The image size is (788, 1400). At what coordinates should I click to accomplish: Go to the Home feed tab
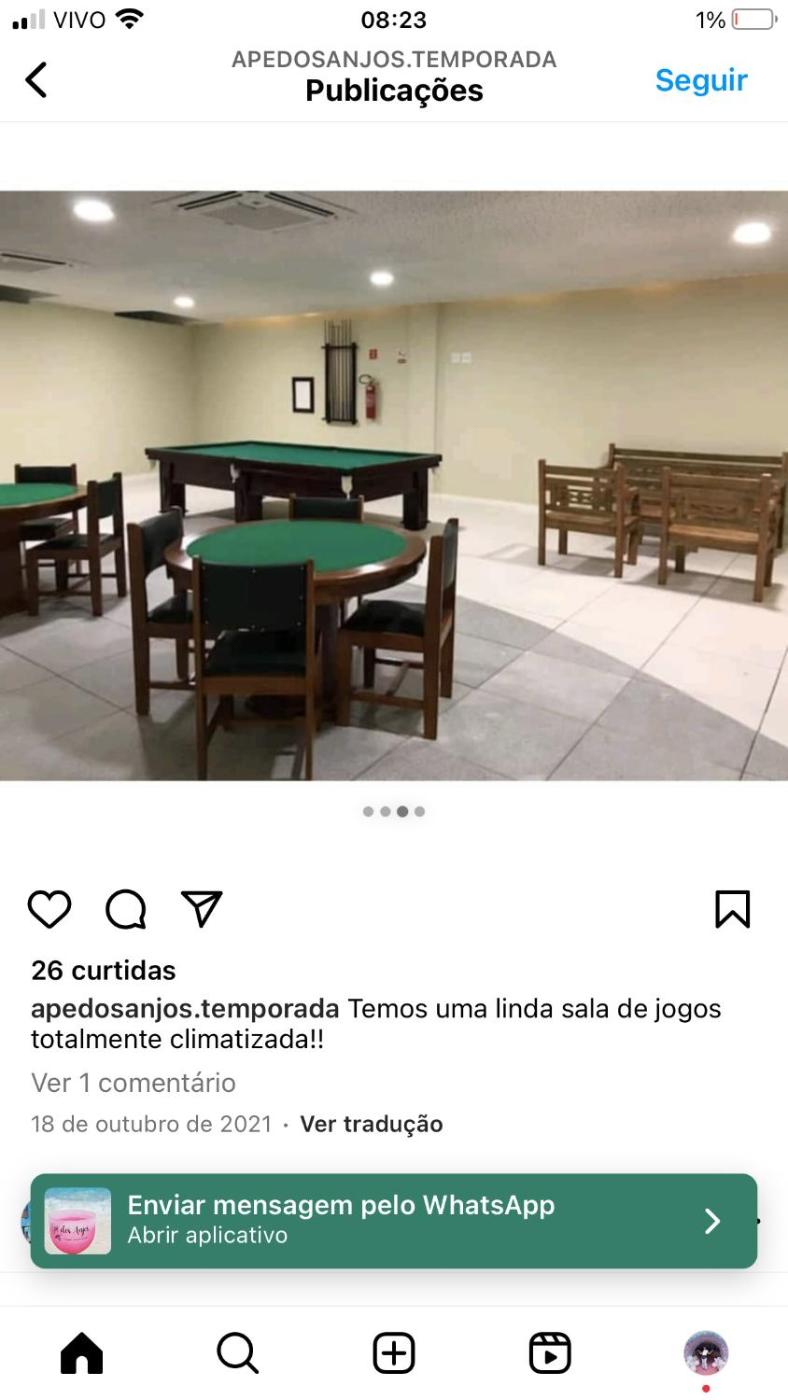pos(82,1354)
